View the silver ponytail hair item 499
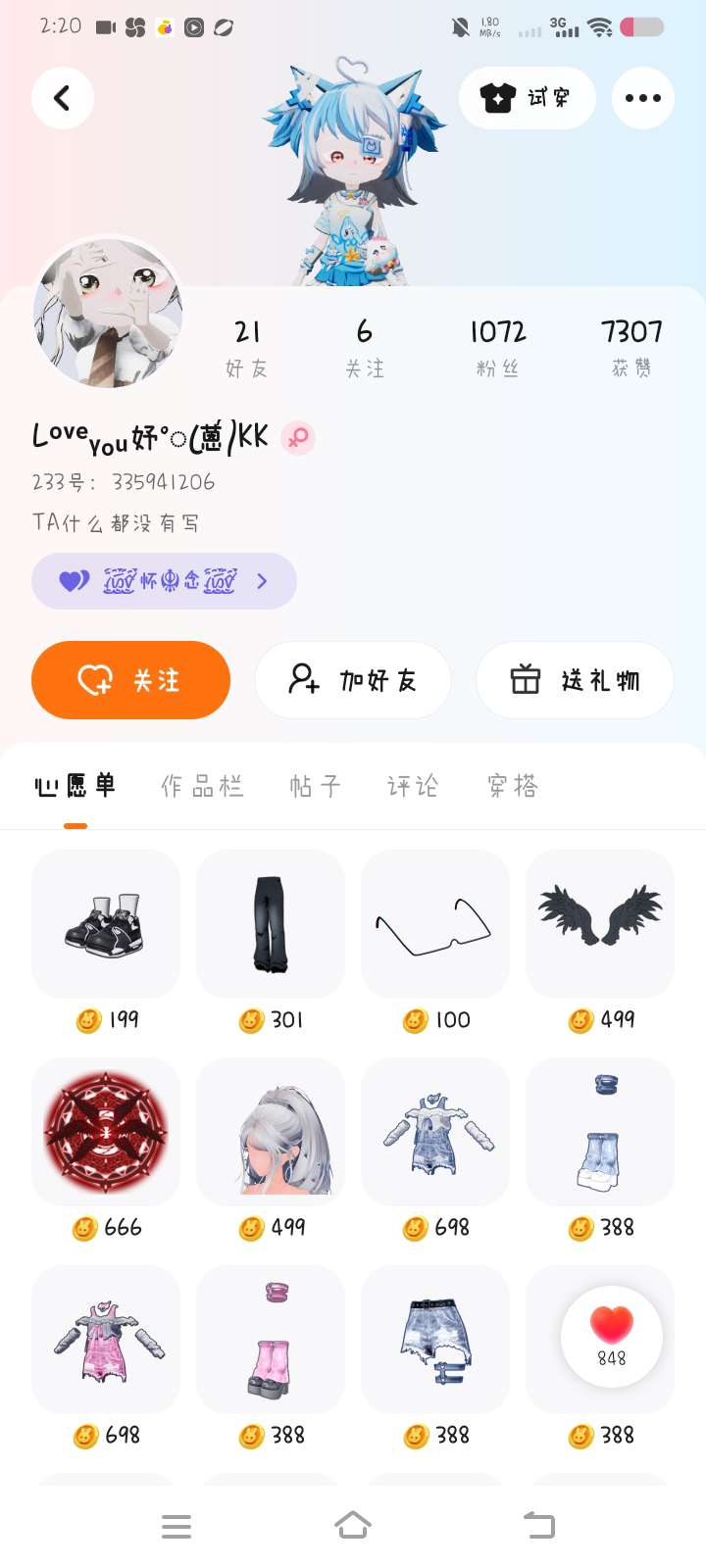This screenshot has width=706, height=1568. point(271,1132)
